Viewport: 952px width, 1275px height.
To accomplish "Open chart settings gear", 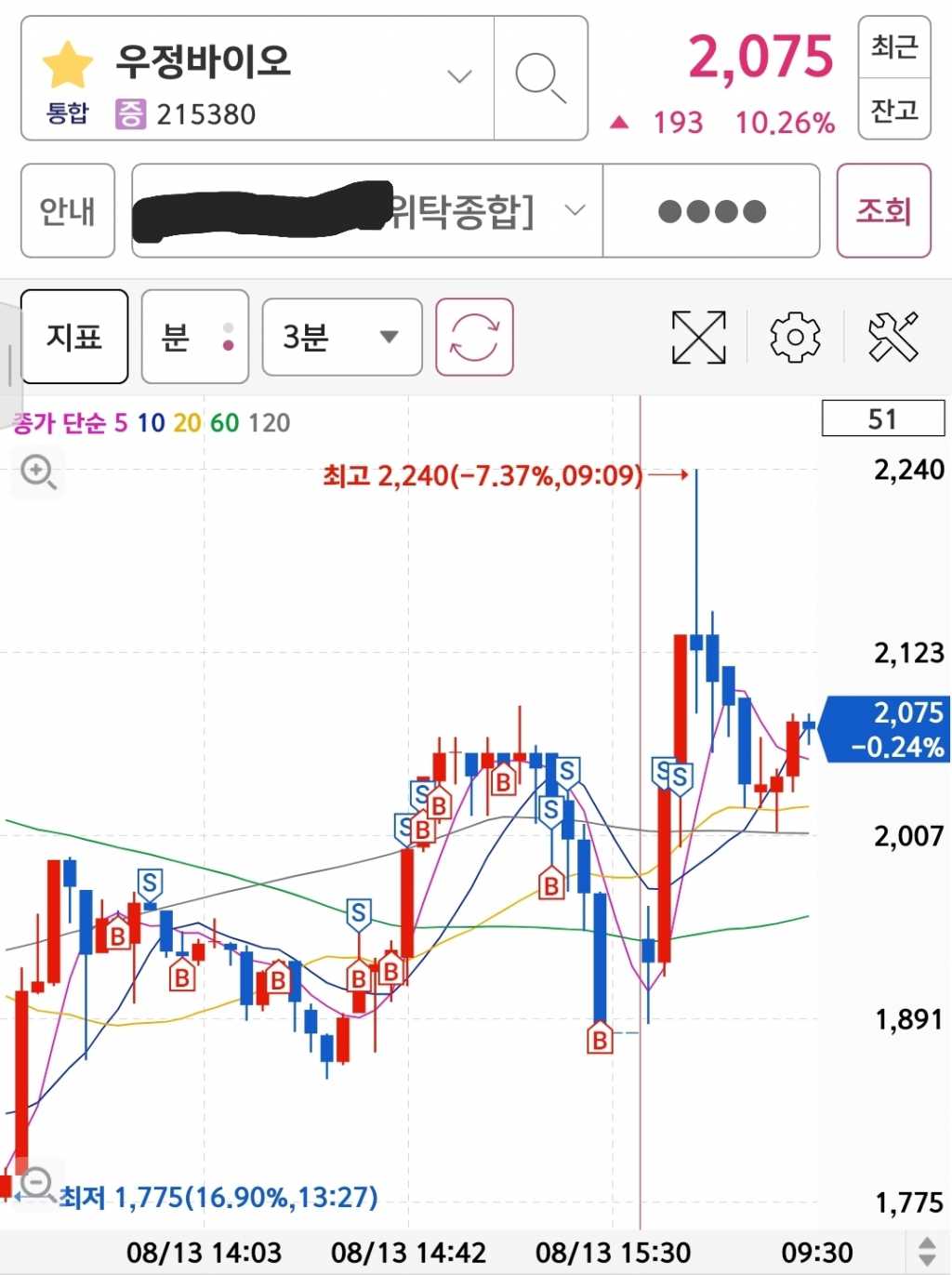I will click(795, 337).
